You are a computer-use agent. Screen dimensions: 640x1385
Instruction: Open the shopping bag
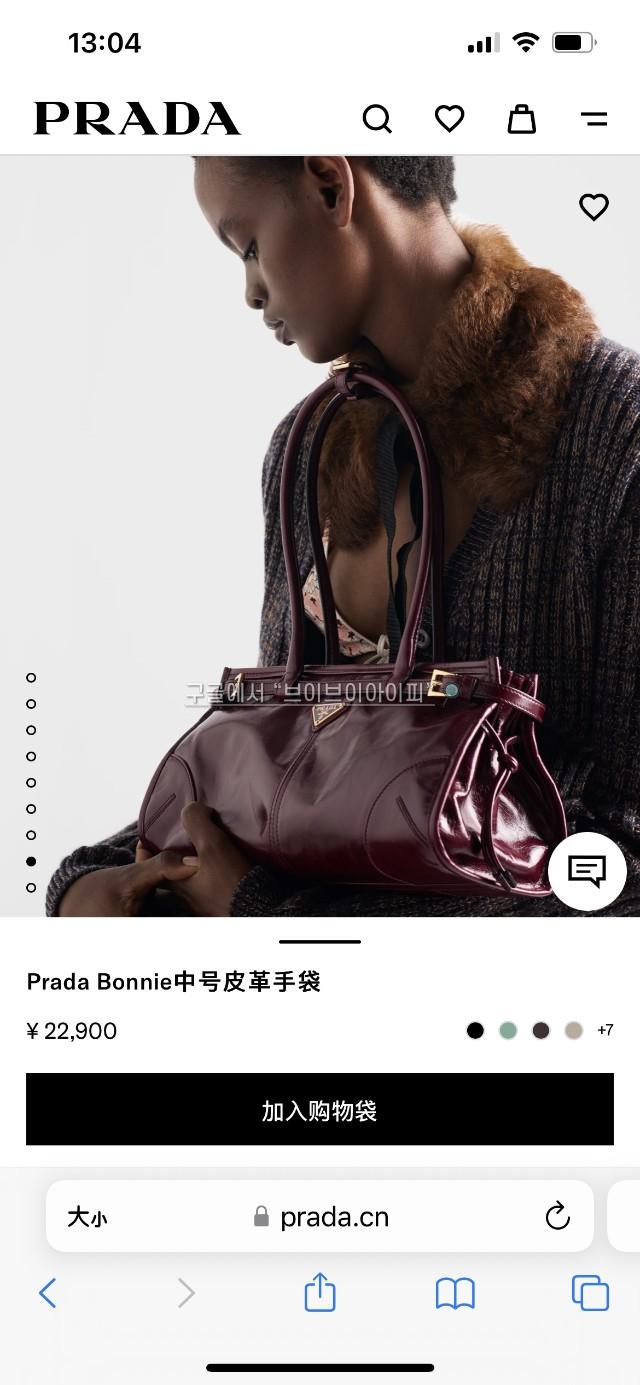521,119
